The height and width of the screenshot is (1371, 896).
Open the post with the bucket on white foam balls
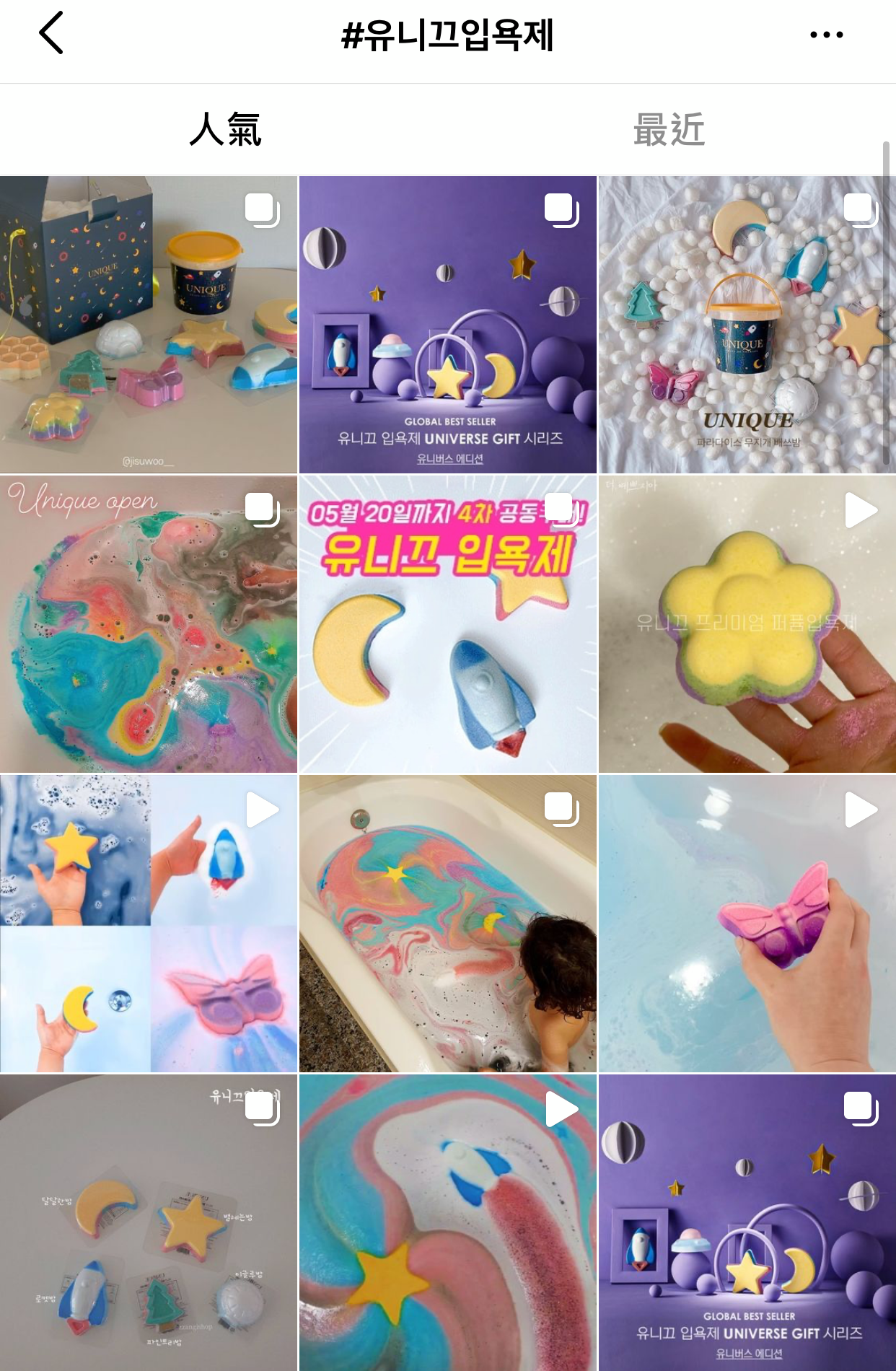pos(747,325)
